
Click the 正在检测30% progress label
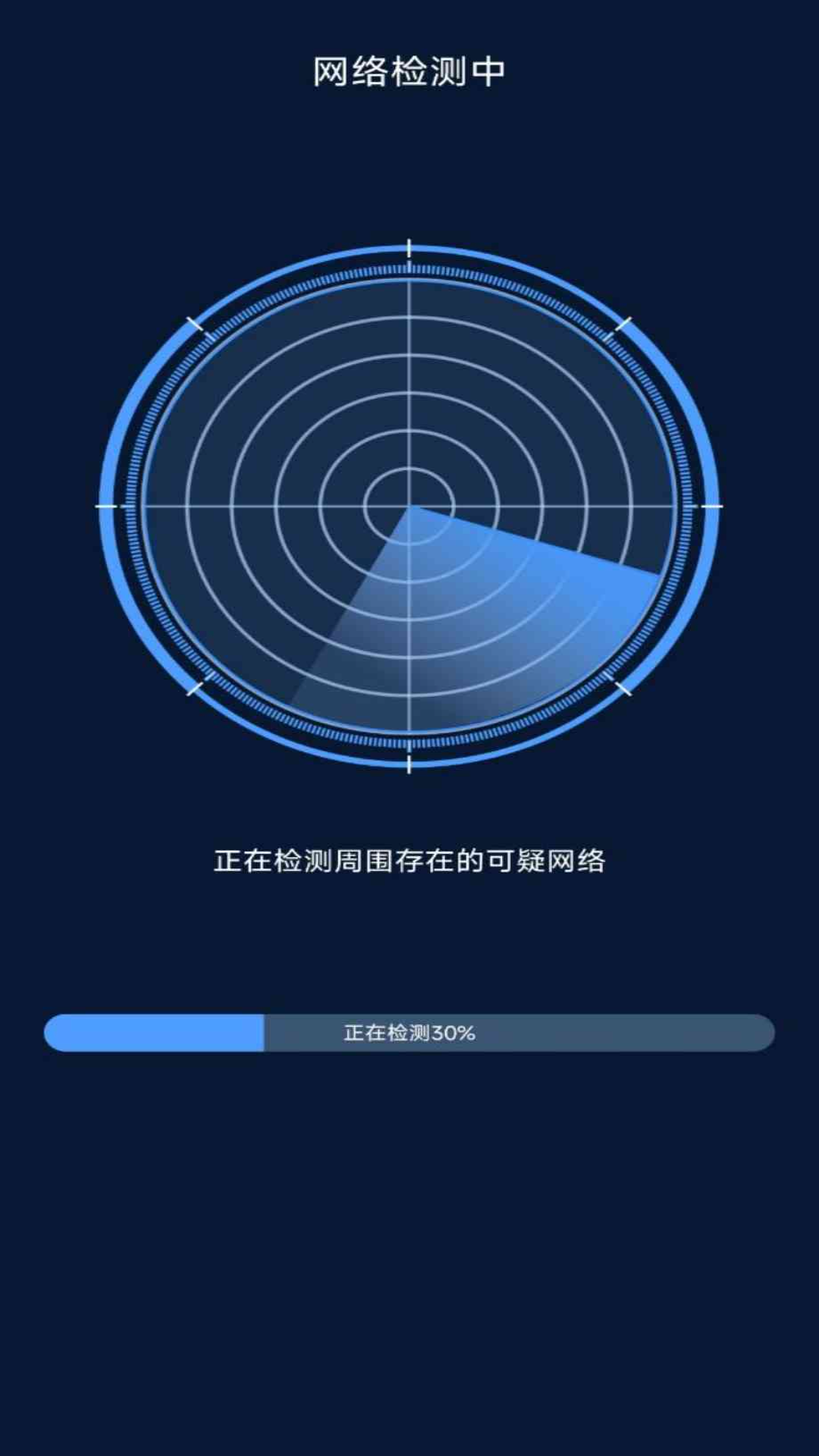click(x=409, y=1031)
